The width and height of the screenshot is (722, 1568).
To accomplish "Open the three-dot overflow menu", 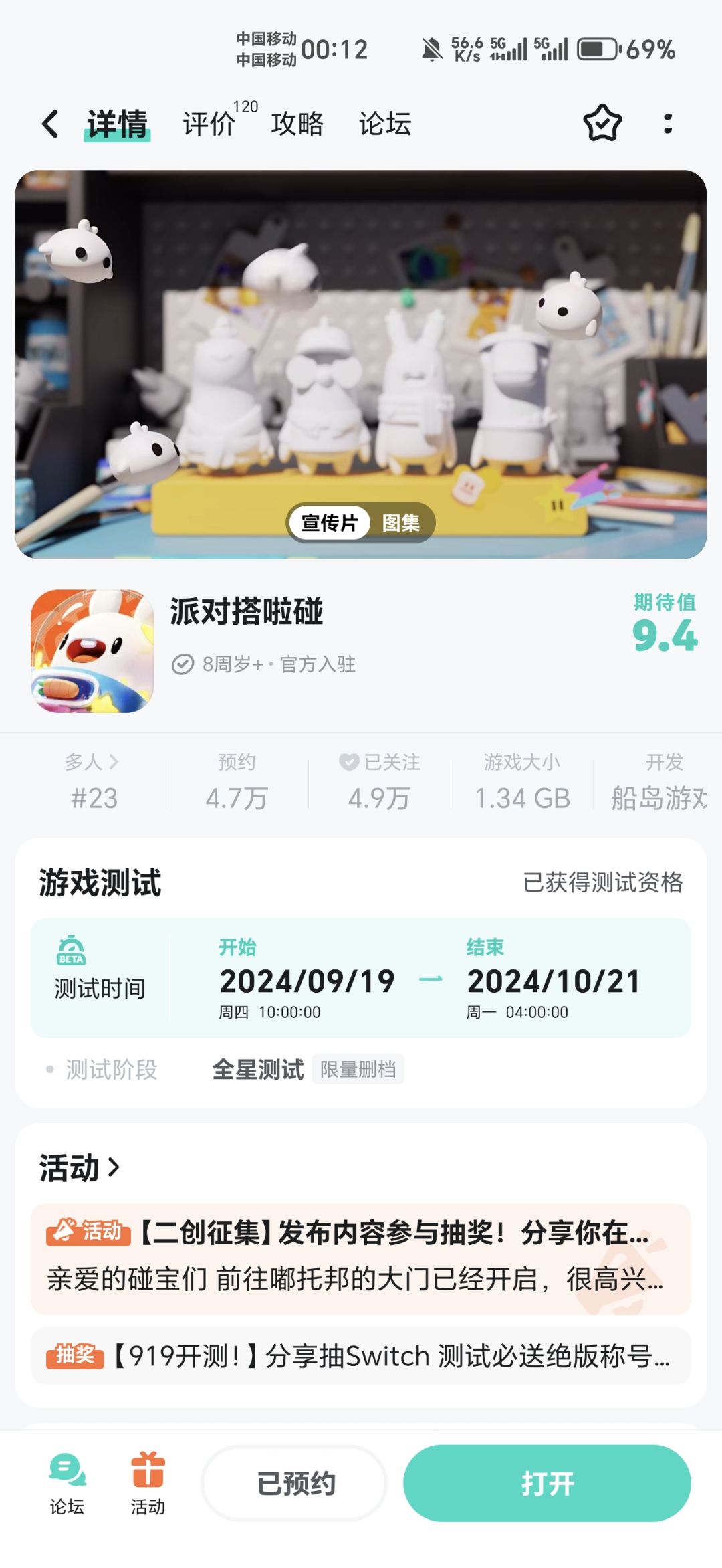I will pos(667,123).
